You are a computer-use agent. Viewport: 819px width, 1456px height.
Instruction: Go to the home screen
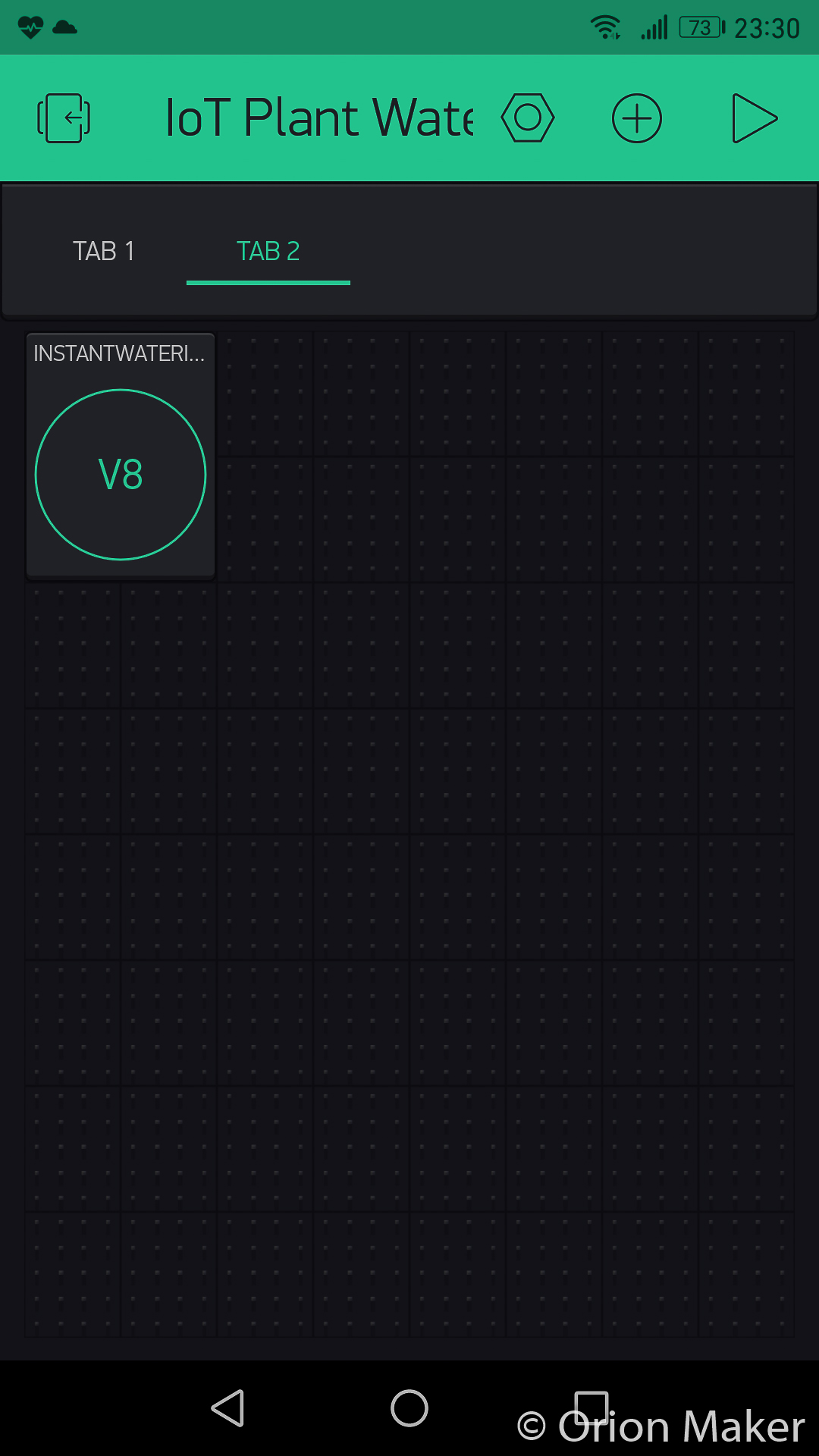[409, 1408]
